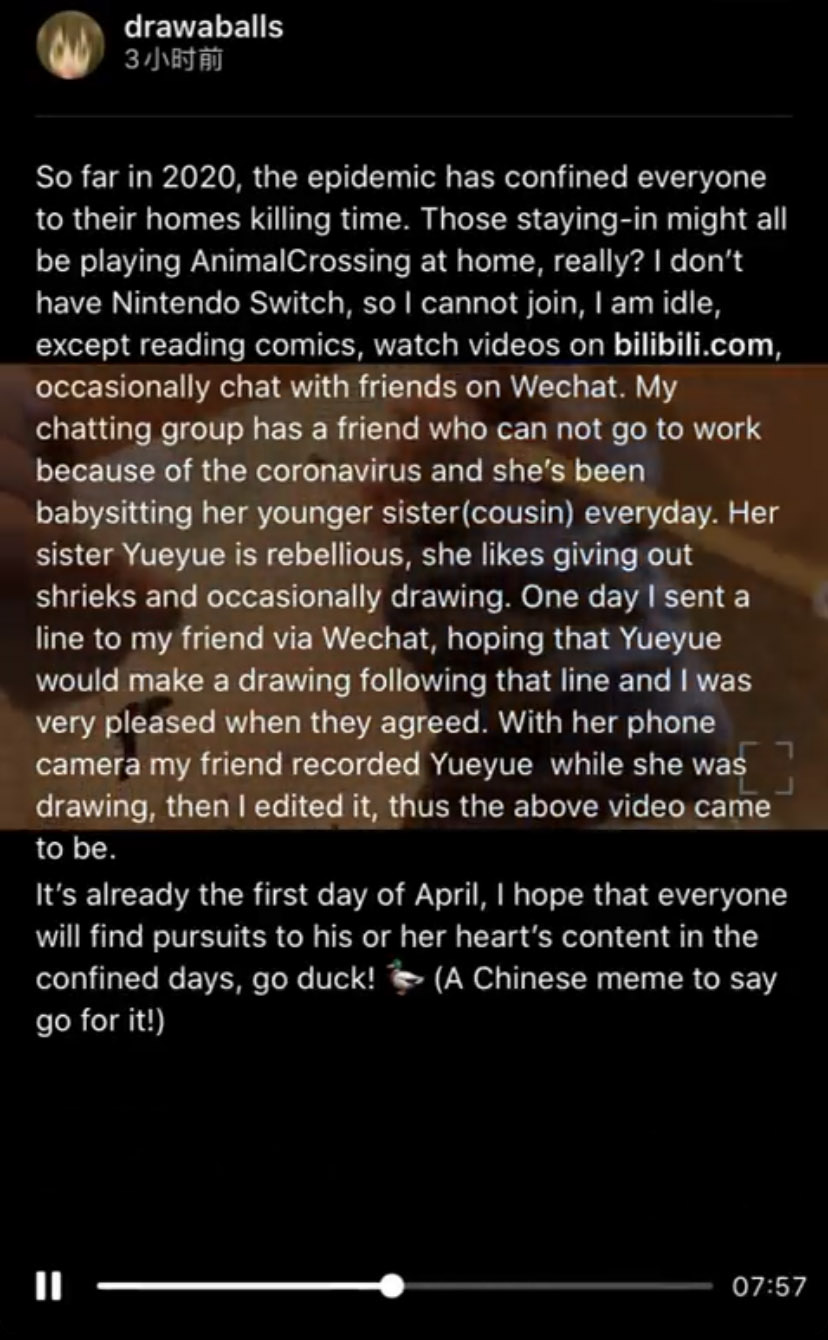This screenshot has height=1340, width=828.
Task: Open the drawaballs profile avatar
Action: [71, 45]
